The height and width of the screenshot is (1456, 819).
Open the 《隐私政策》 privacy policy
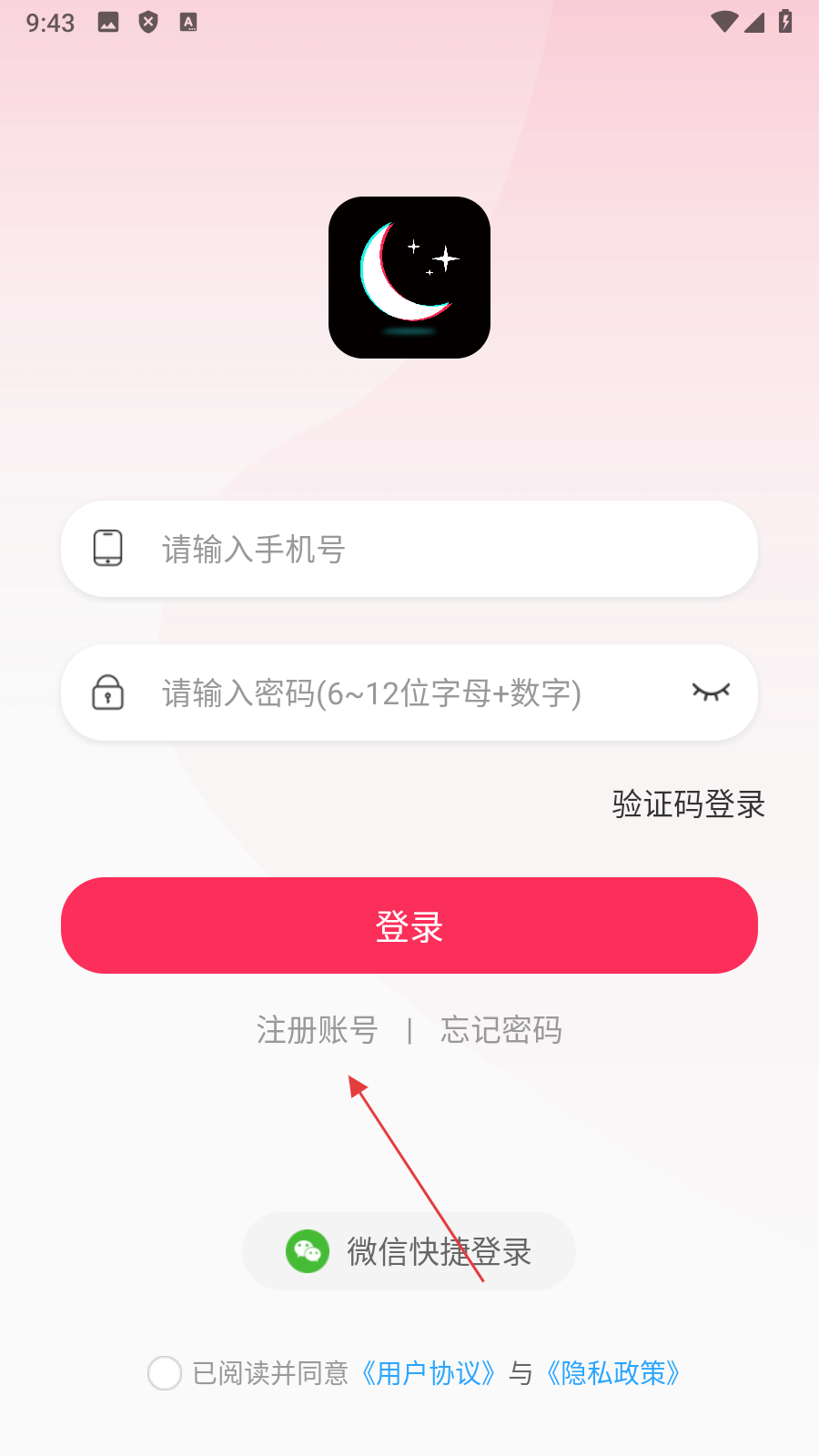point(613,1373)
